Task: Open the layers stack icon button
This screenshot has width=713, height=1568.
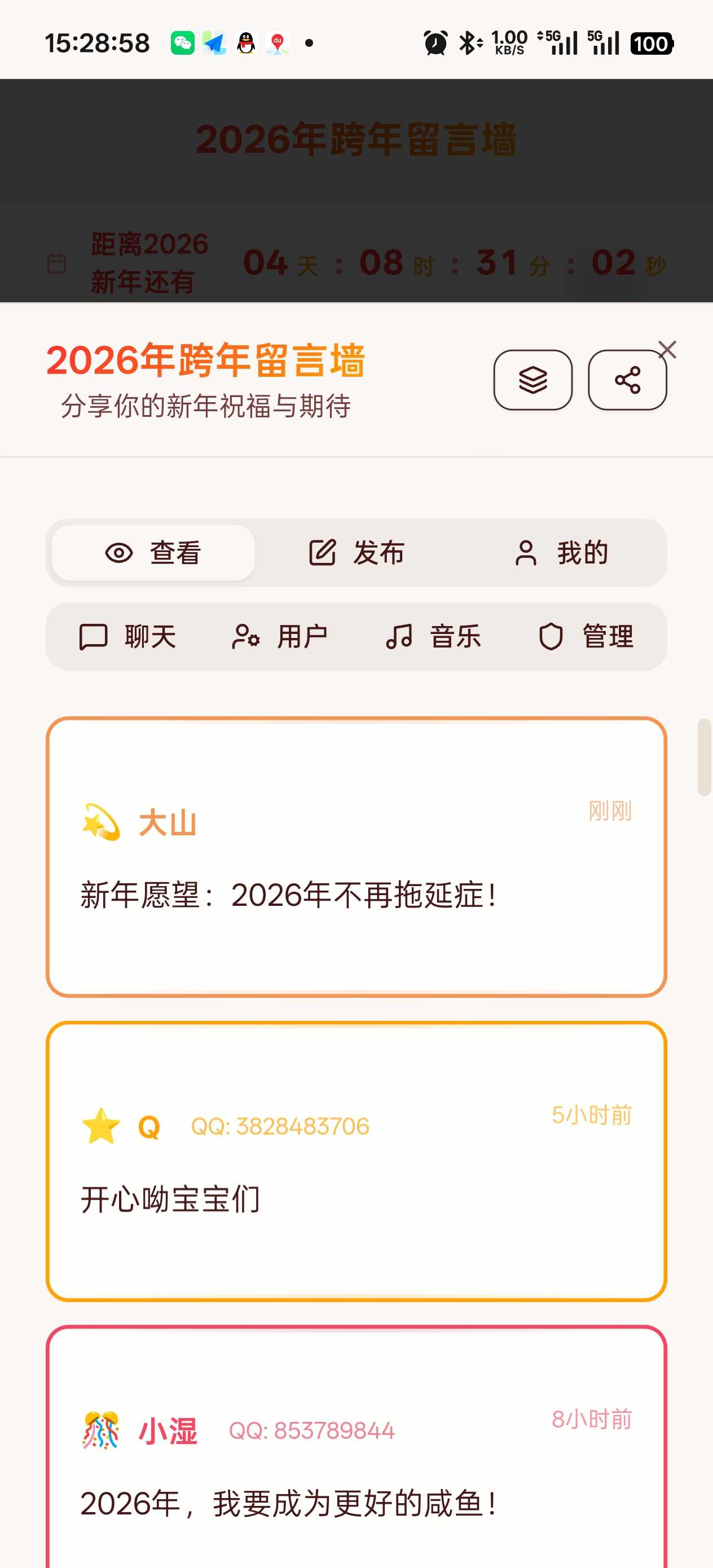Action: click(x=532, y=380)
